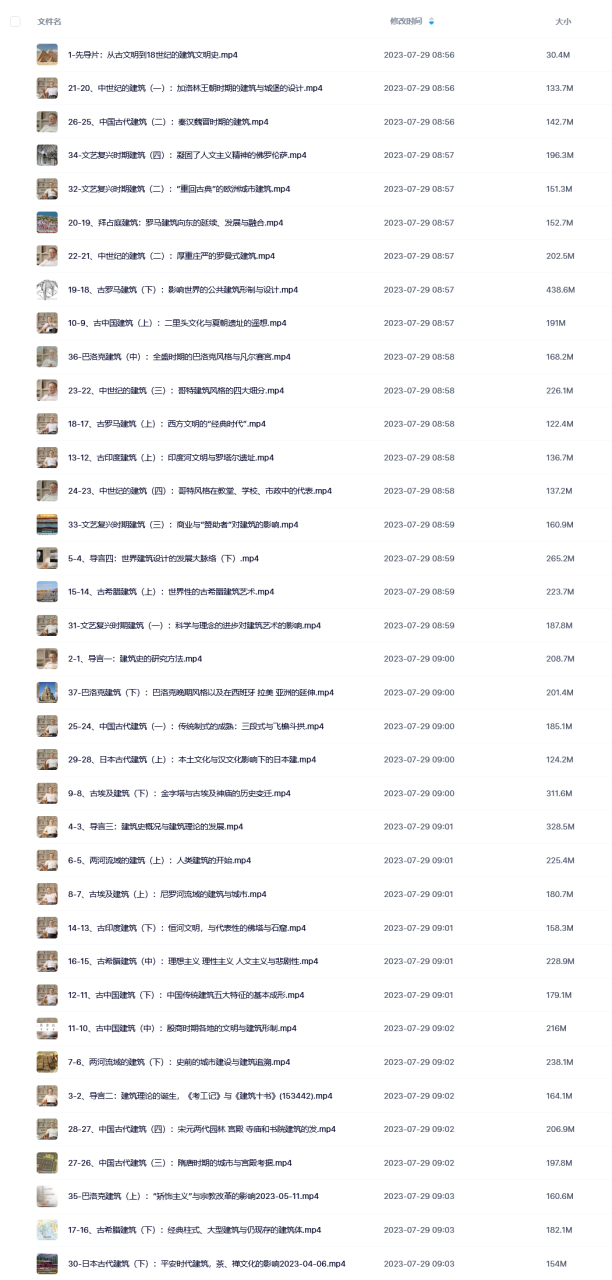Sort files by 修改时间 column

coord(406,21)
